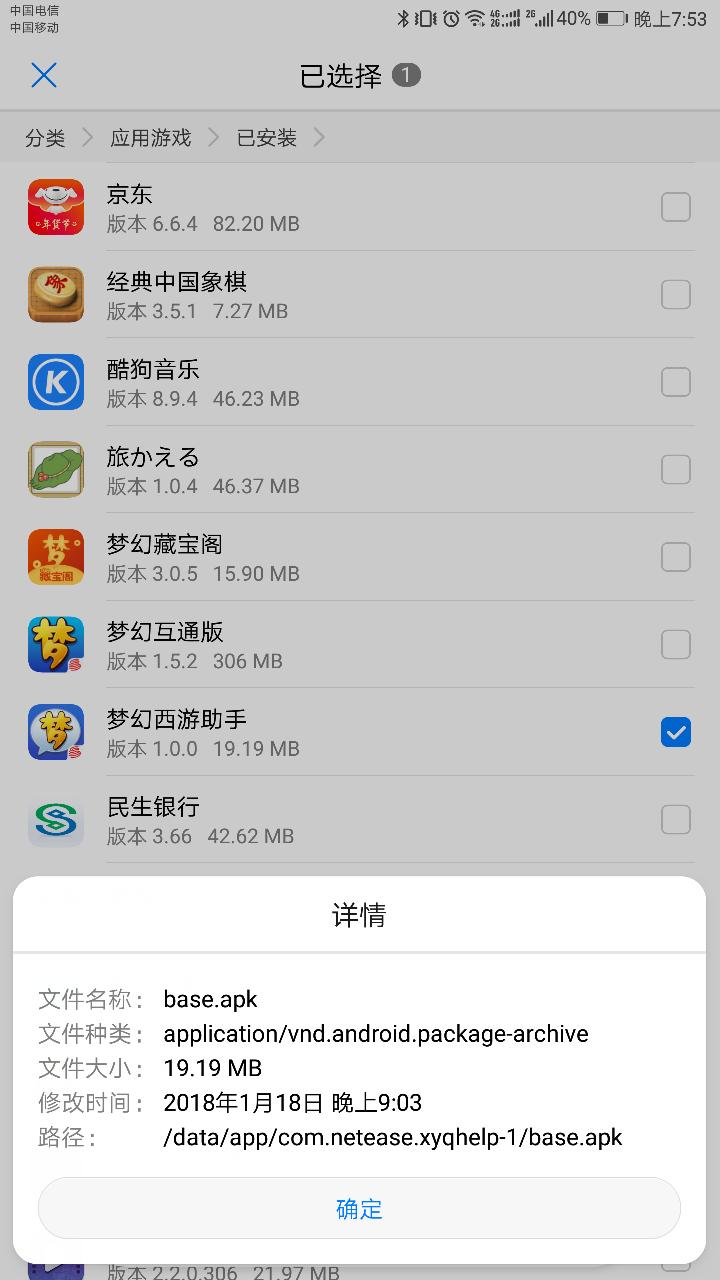Select 酷狗音乐 checkbox
Image resolution: width=720 pixels, height=1280 pixels.
[676, 382]
